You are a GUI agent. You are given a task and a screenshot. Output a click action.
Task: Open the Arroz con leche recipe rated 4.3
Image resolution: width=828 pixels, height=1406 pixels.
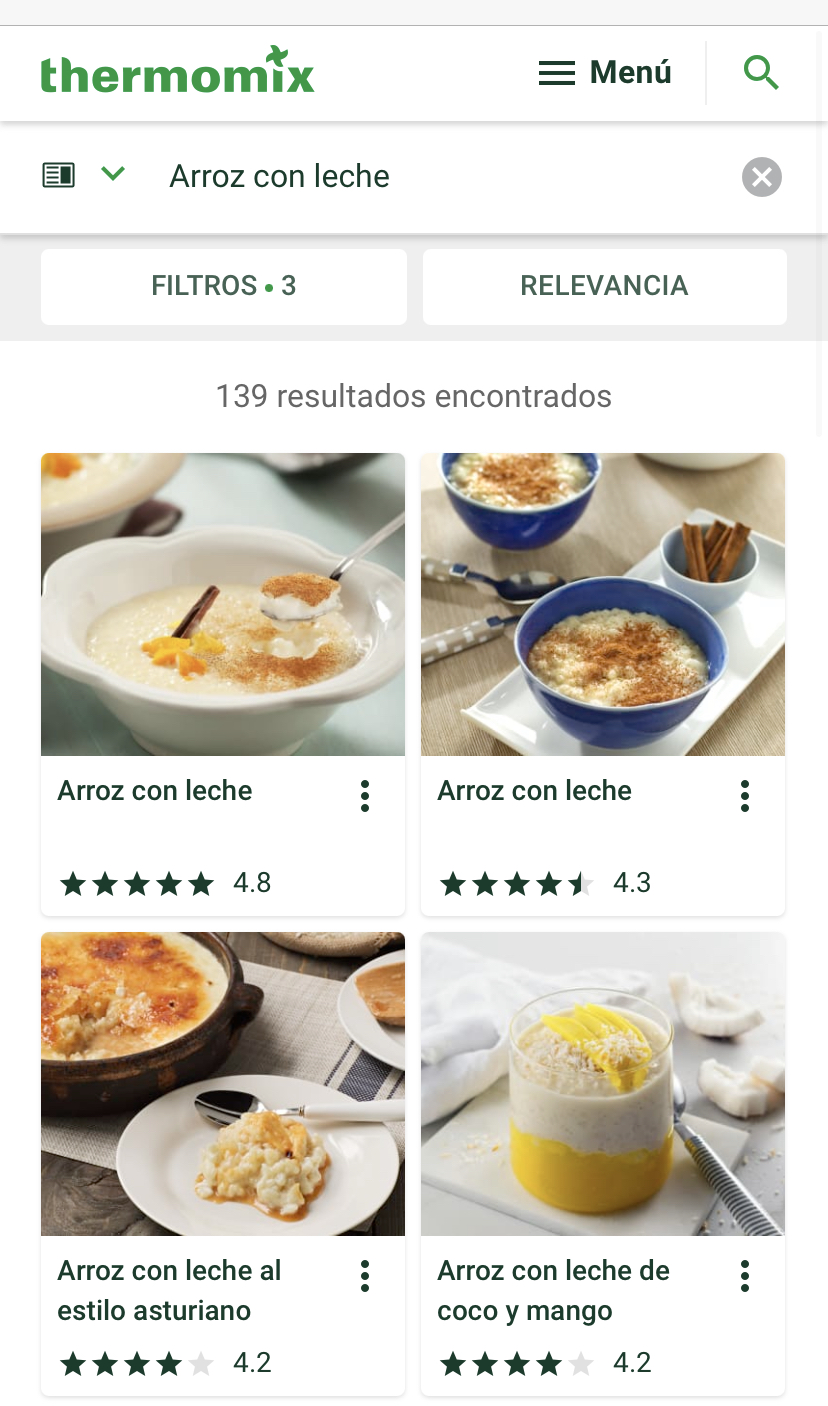(603, 605)
